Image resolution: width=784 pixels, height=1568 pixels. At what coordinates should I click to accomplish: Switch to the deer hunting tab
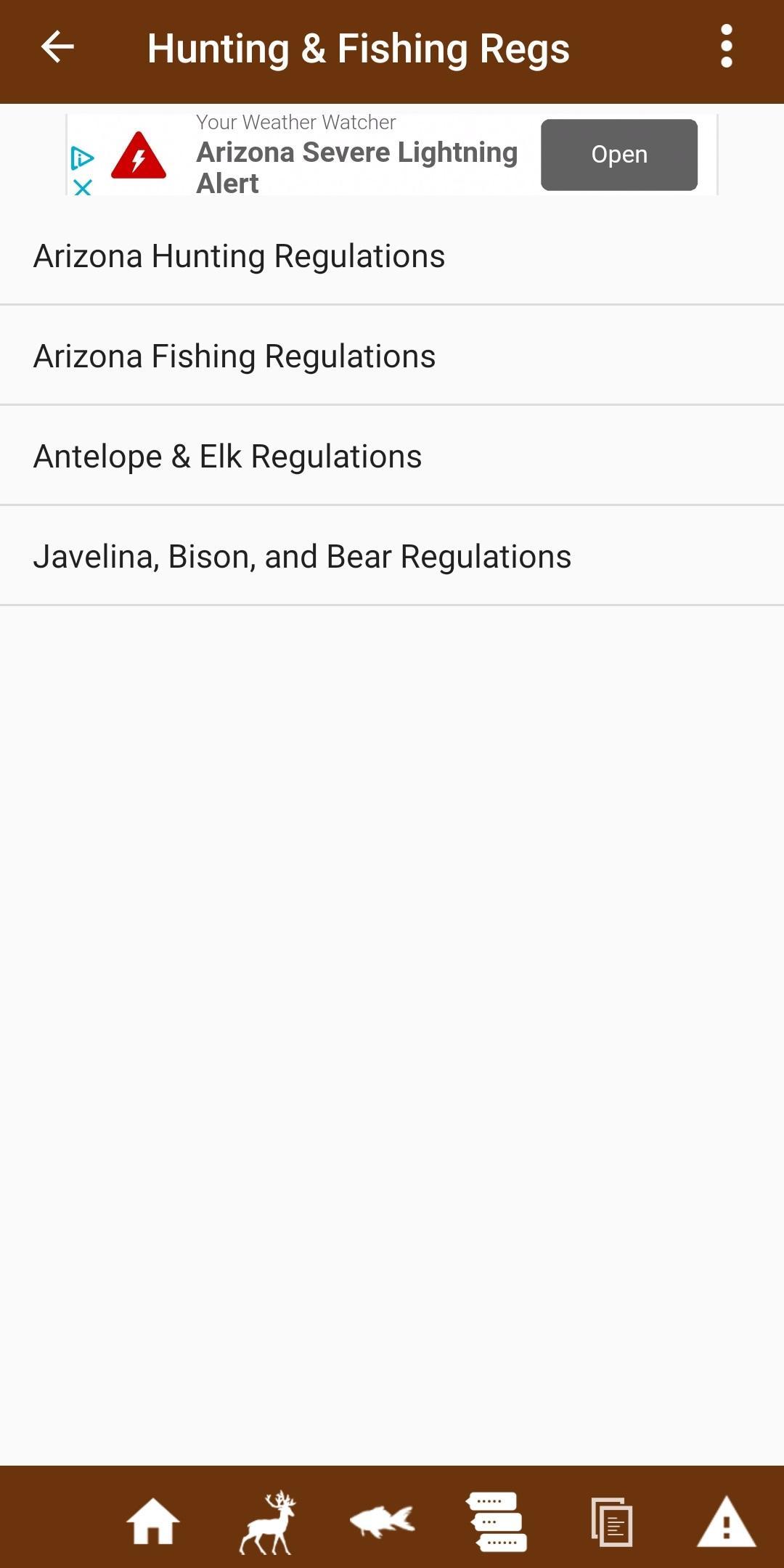pyautogui.click(x=268, y=1522)
